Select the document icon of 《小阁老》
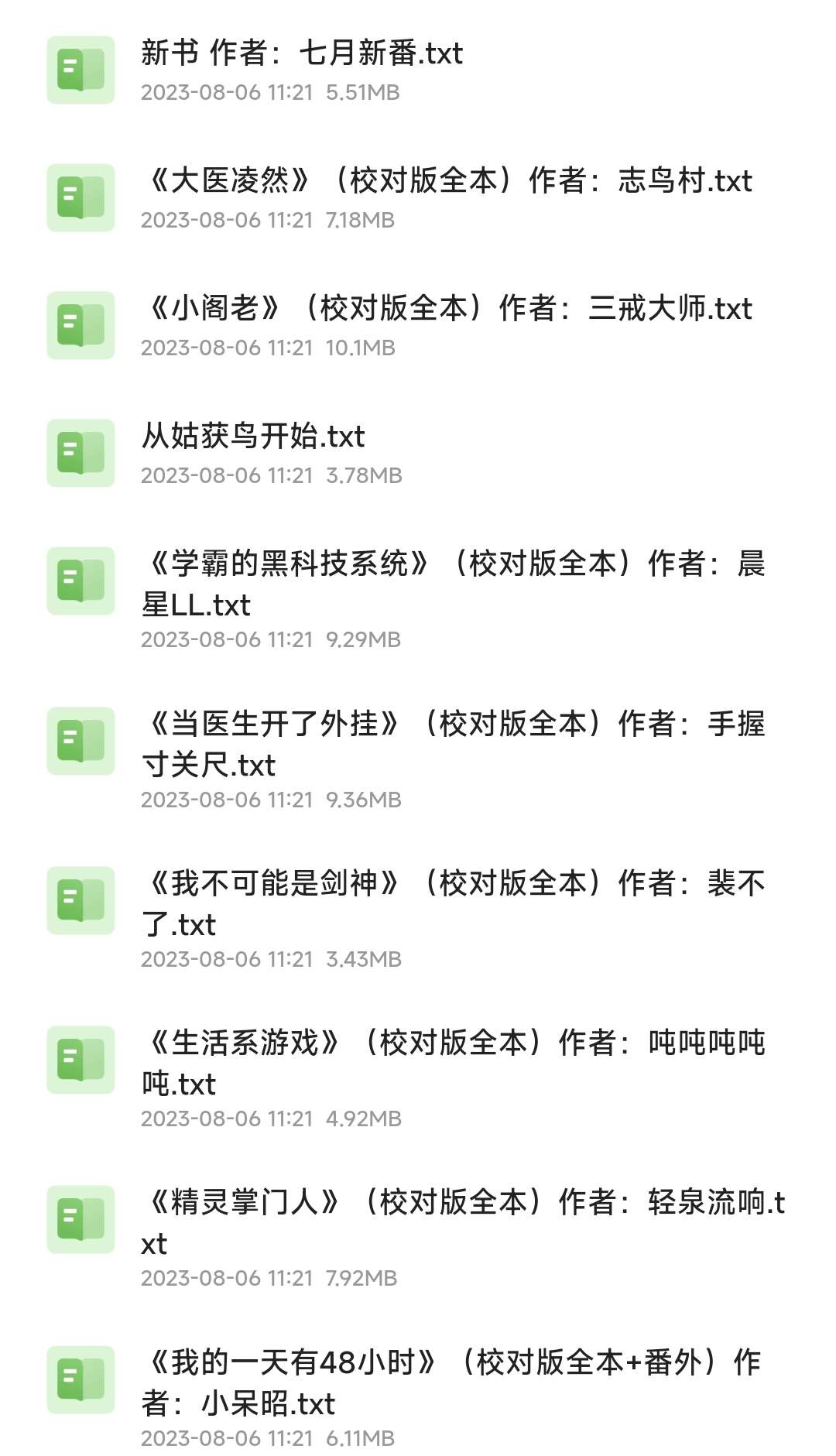The width and height of the screenshot is (836, 1456). [80, 325]
